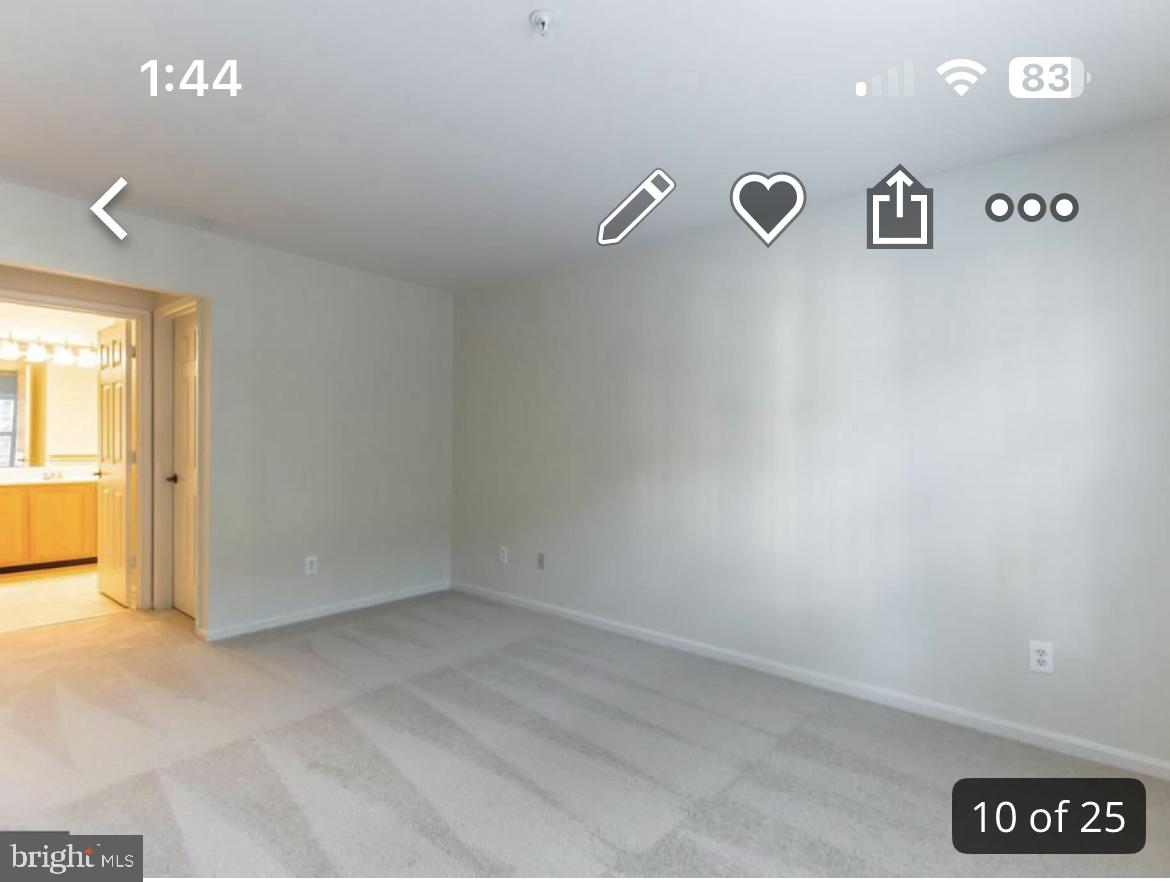This screenshot has height=882, width=1170.
Task: Open the three-dot overflow menu
Action: click(x=1031, y=207)
